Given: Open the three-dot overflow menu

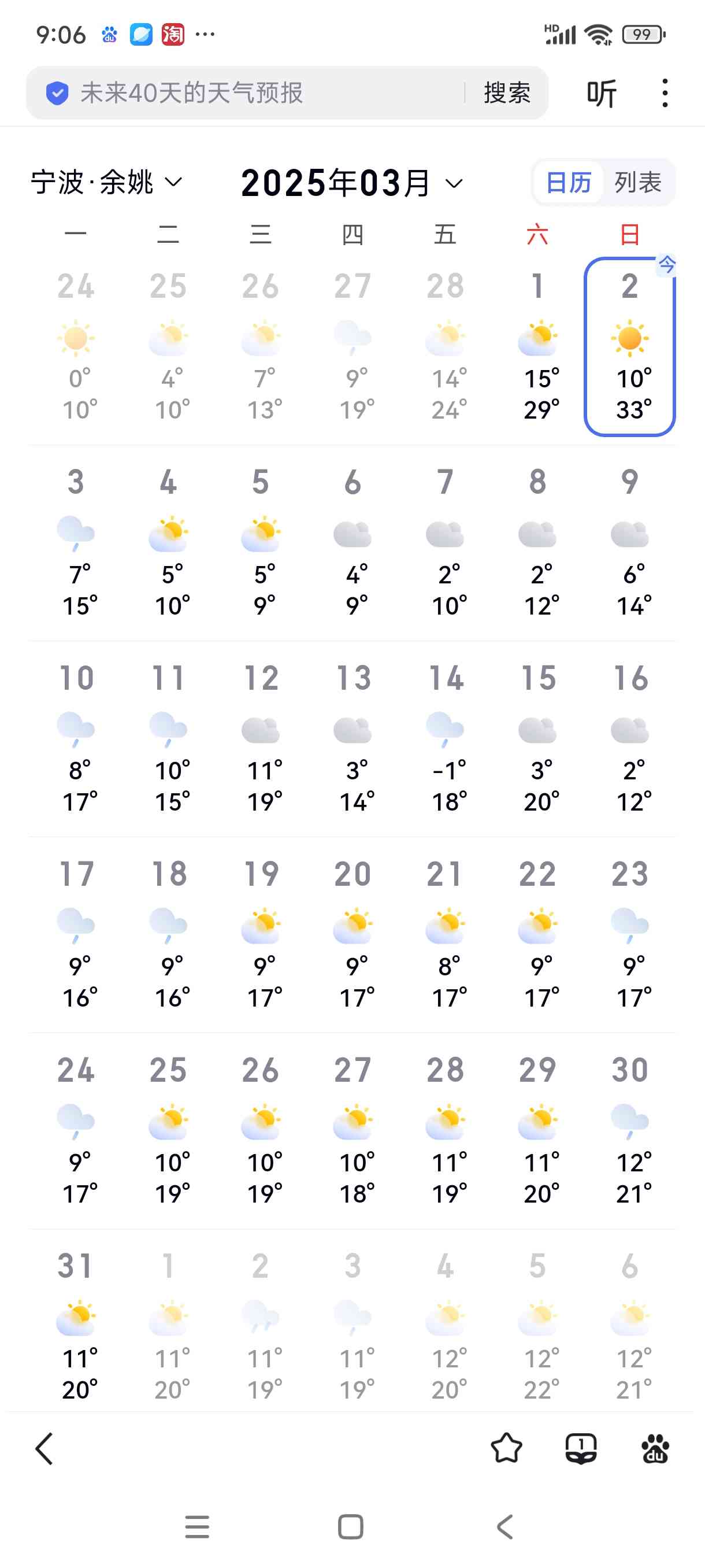Looking at the screenshot, I should (664, 93).
